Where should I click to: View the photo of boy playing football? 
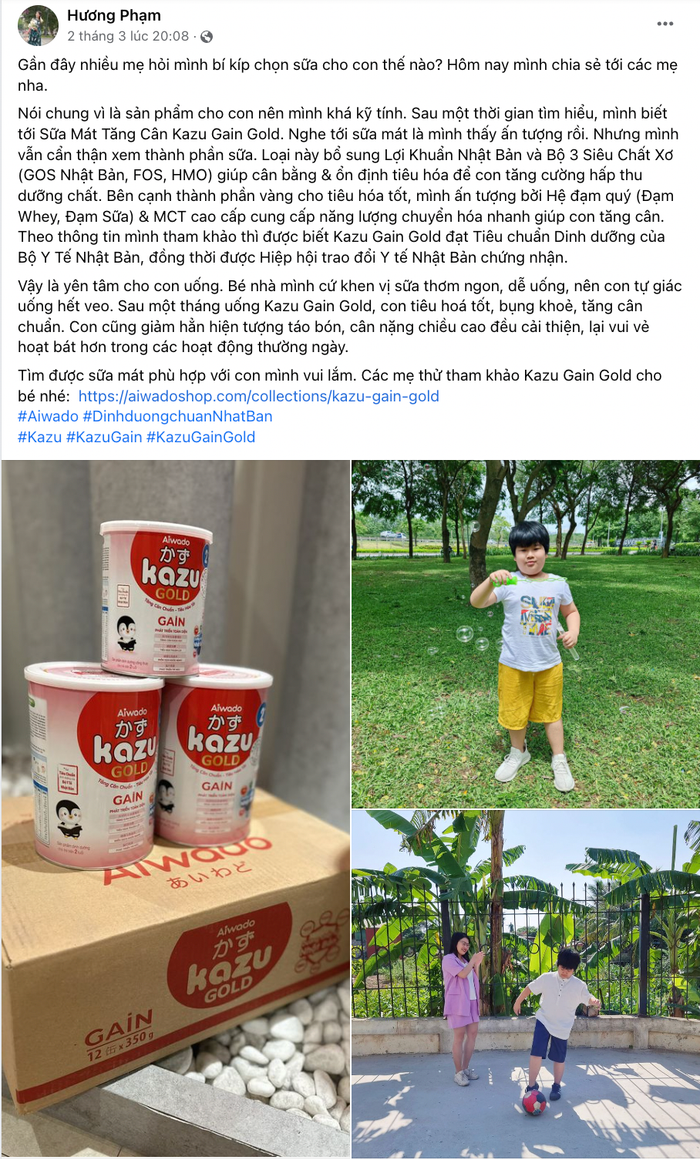click(526, 984)
